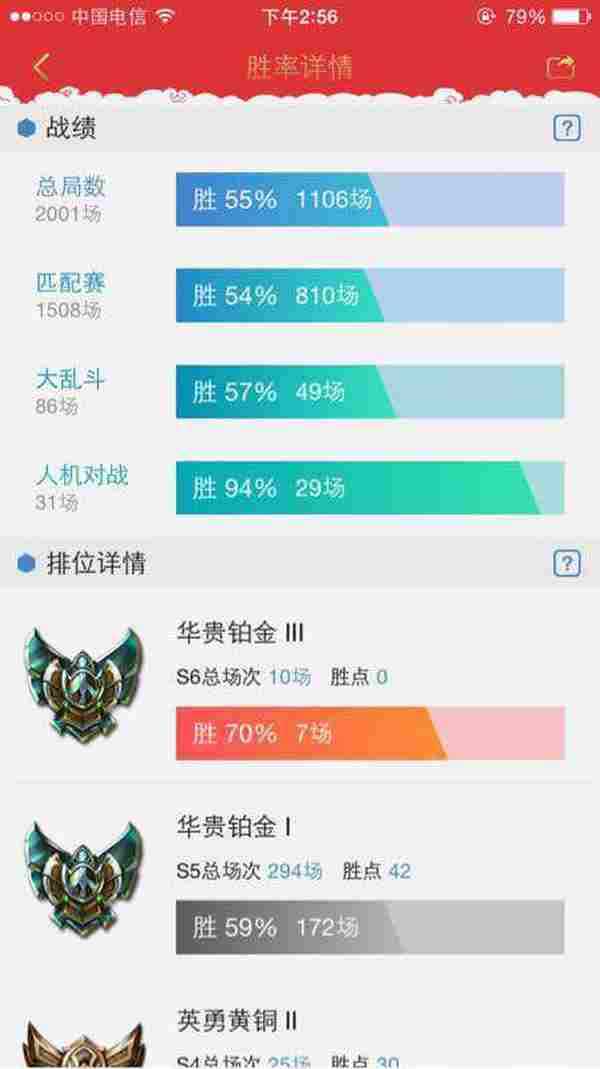
Task: Share the win rate details
Action: click(x=561, y=67)
